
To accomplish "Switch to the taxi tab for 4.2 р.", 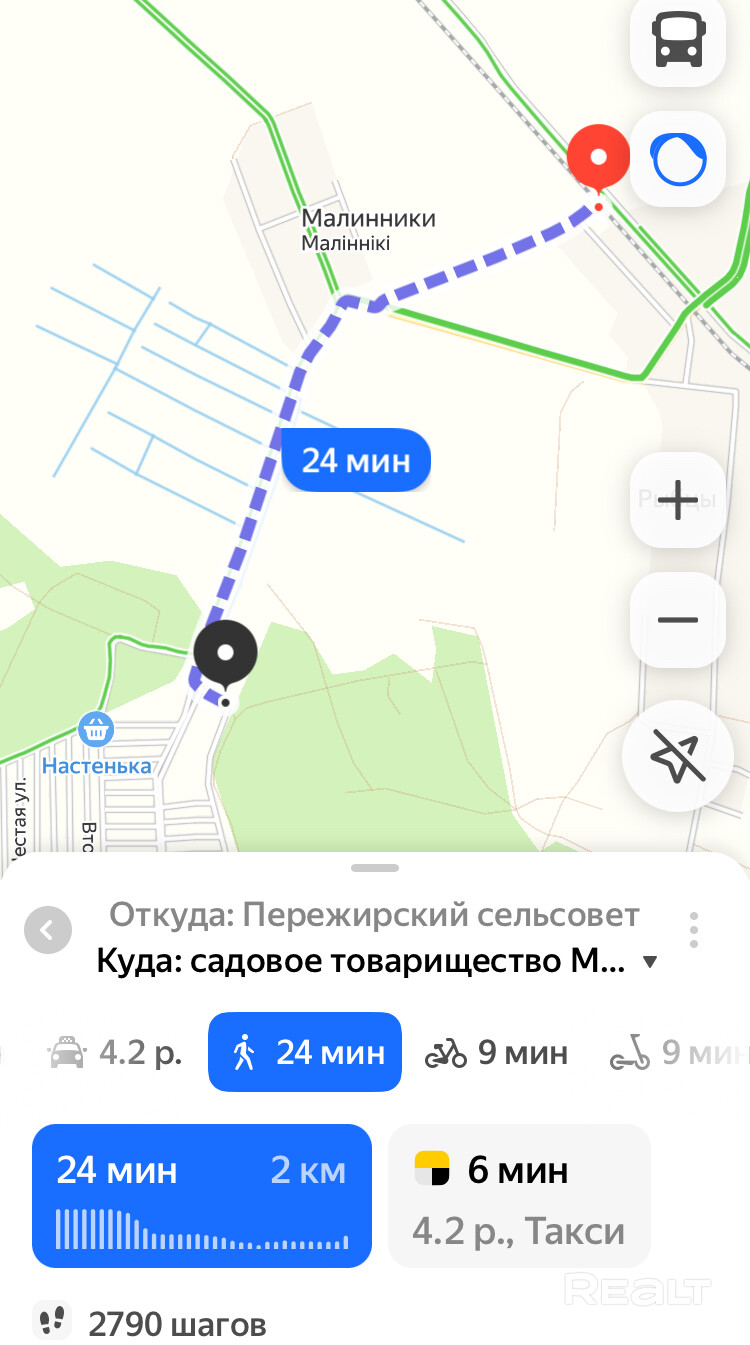I will (115, 1052).
